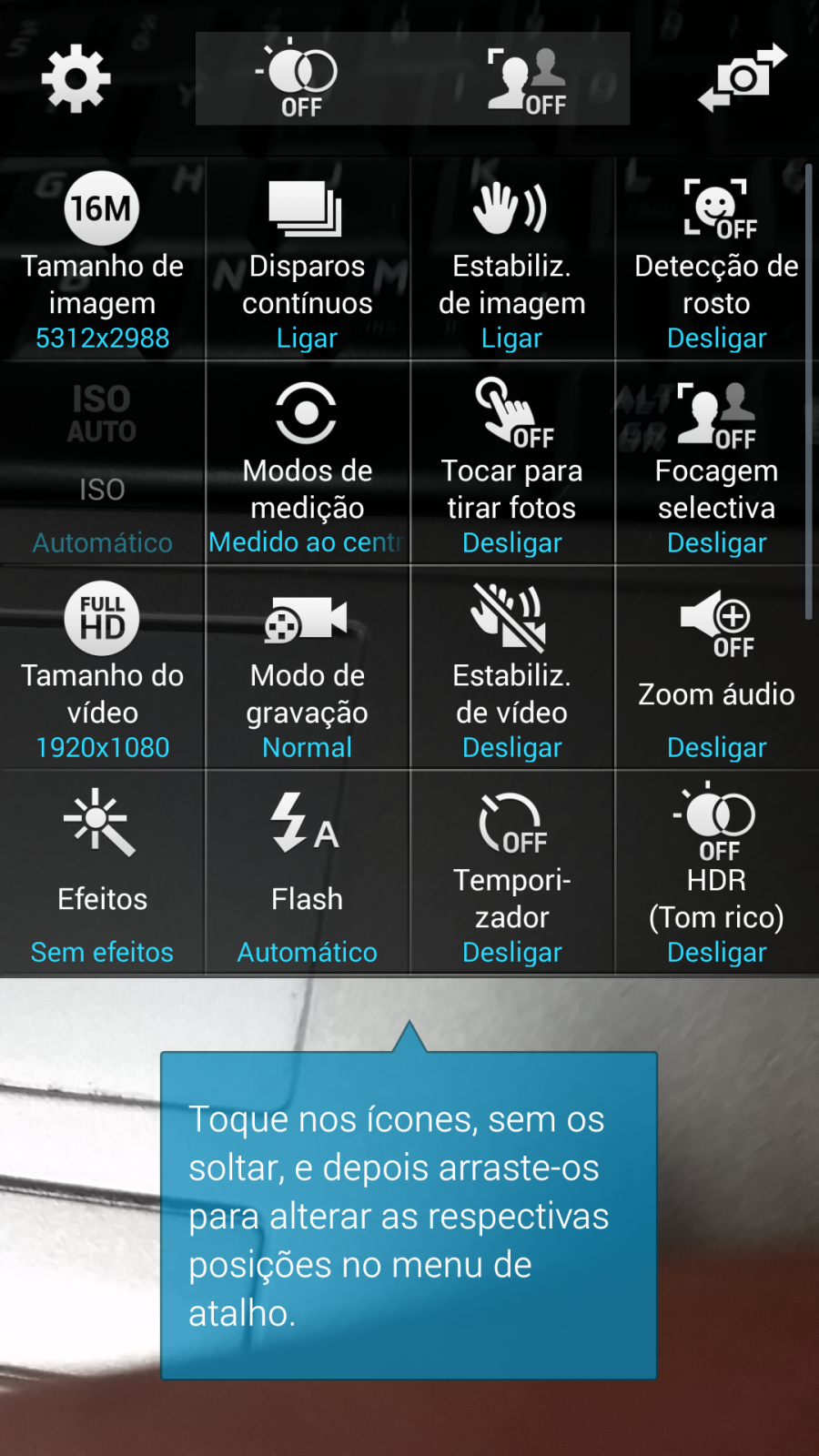
Task: Change the Flash mode
Action: (308, 874)
